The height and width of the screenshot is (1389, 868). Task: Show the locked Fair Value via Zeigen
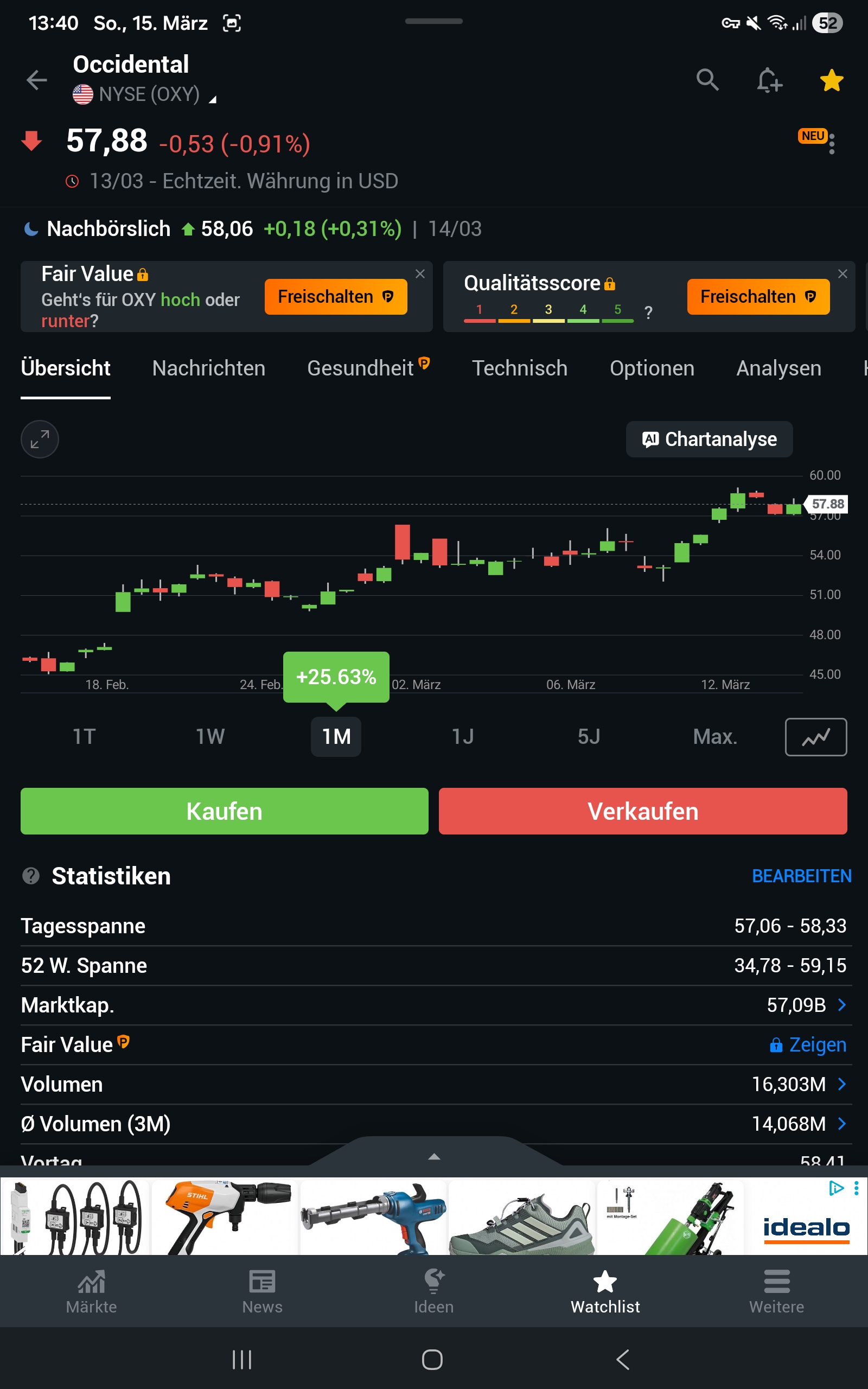[808, 1044]
